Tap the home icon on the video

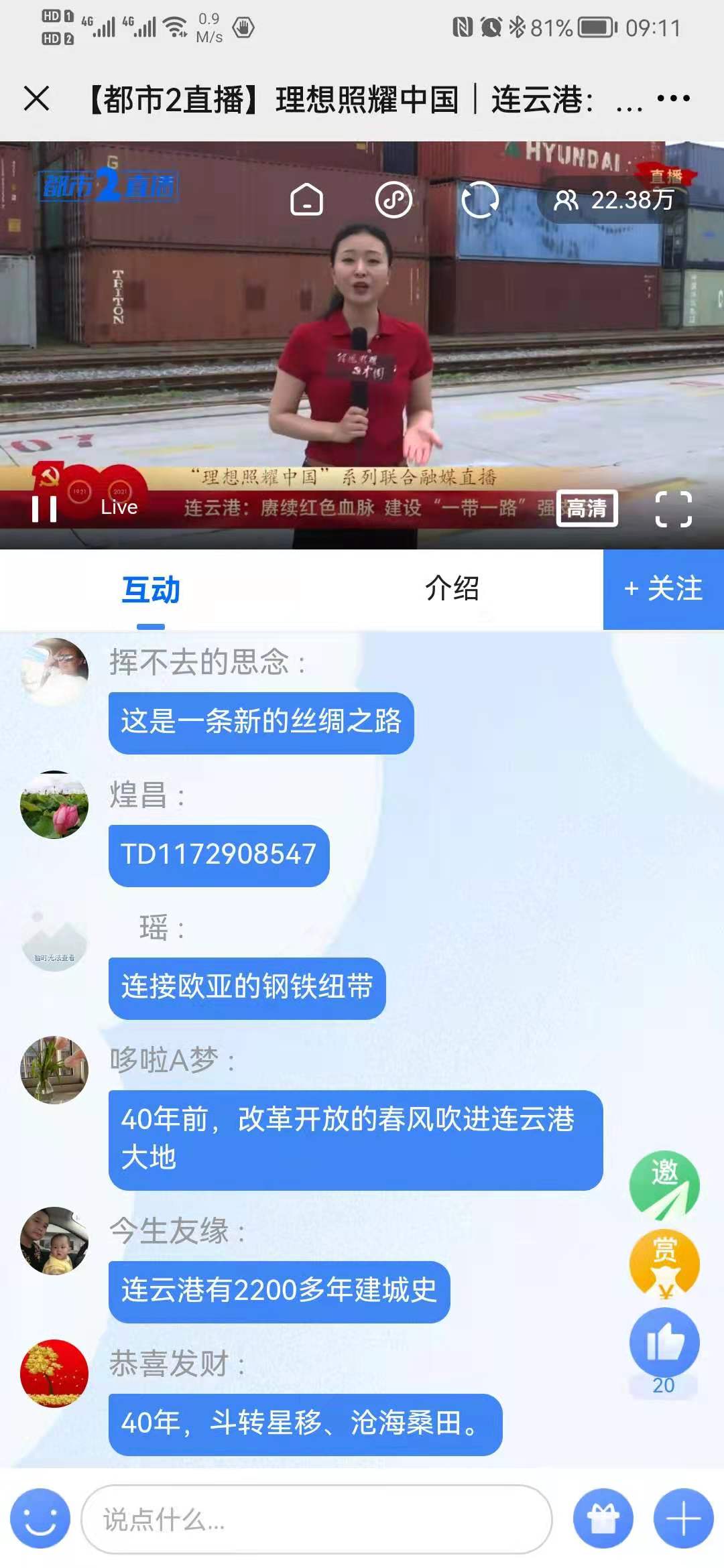coord(307,200)
